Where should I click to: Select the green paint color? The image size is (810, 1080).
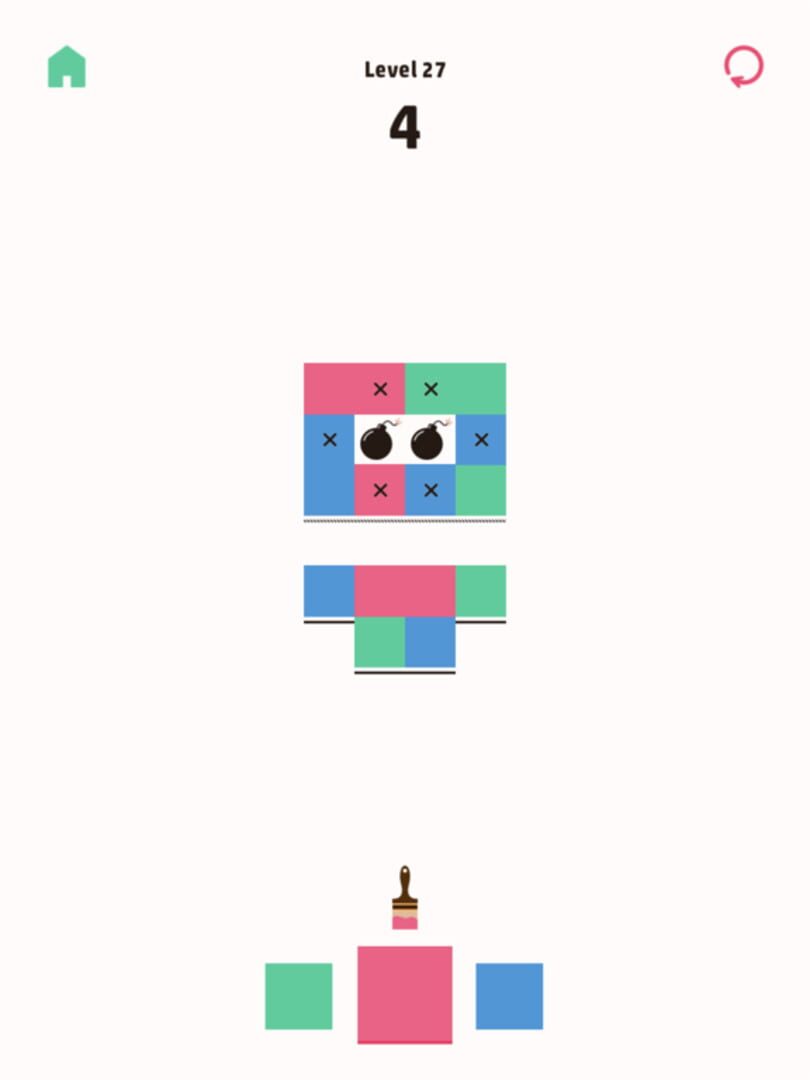pos(298,996)
